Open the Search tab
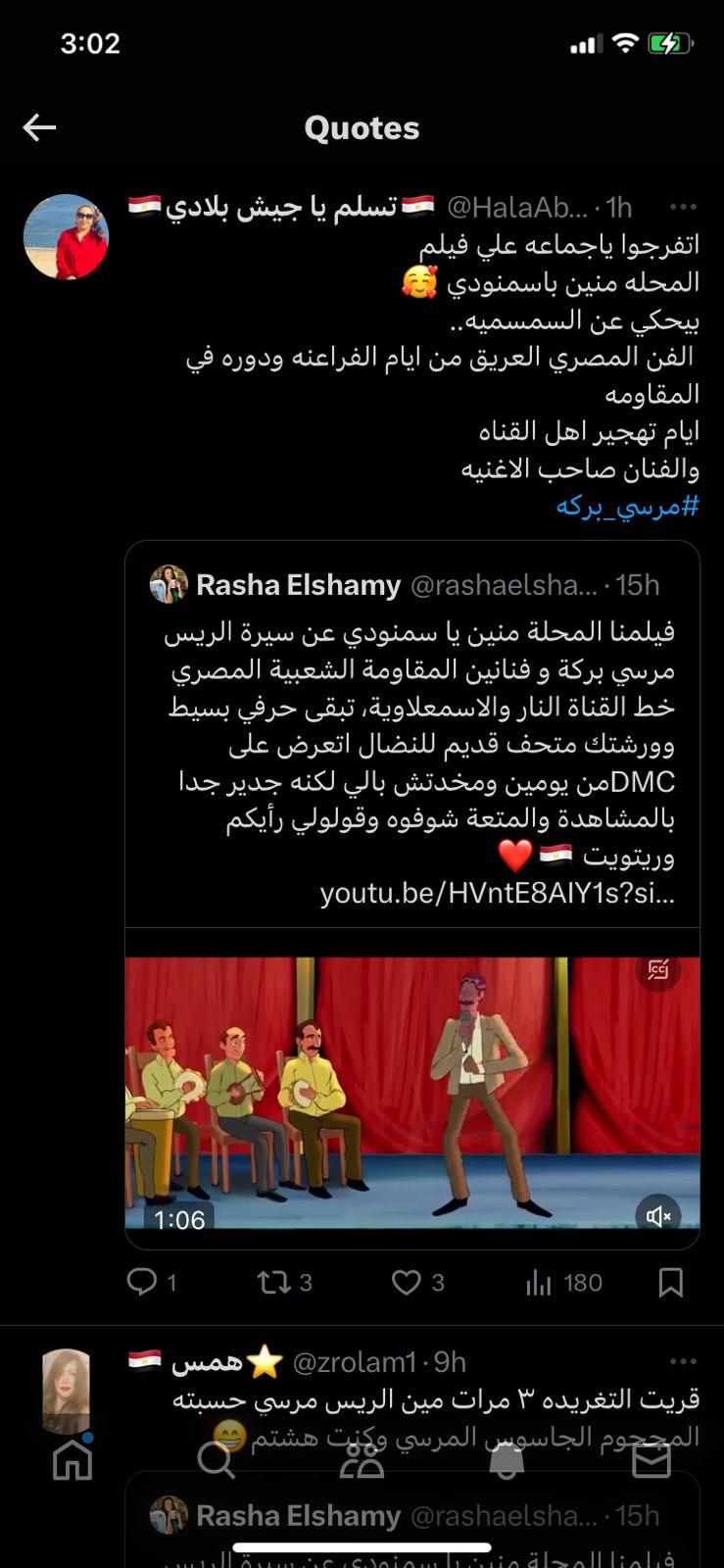The width and height of the screenshot is (724, 1568). 217,1460
